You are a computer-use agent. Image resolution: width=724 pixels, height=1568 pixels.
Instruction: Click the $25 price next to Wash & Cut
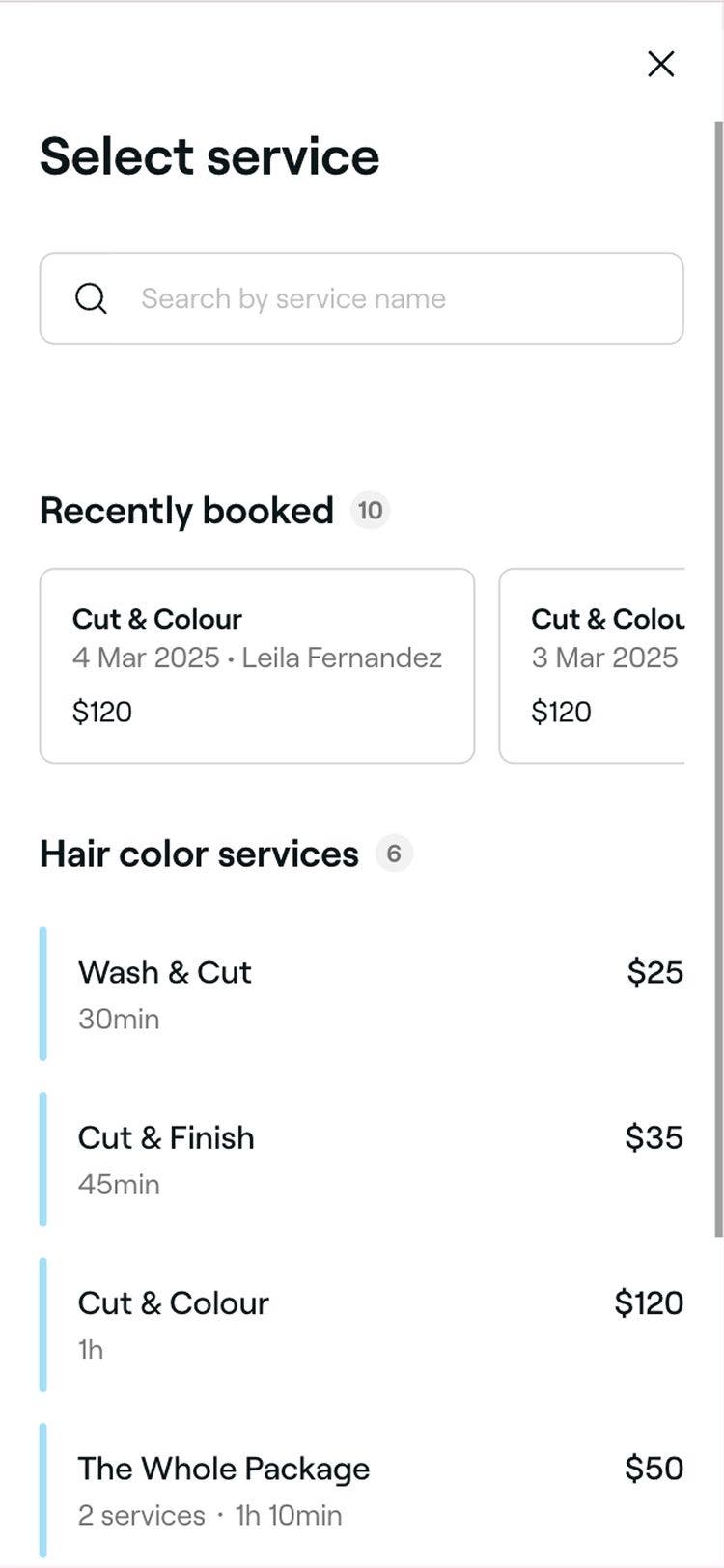[x=655, y=972]
